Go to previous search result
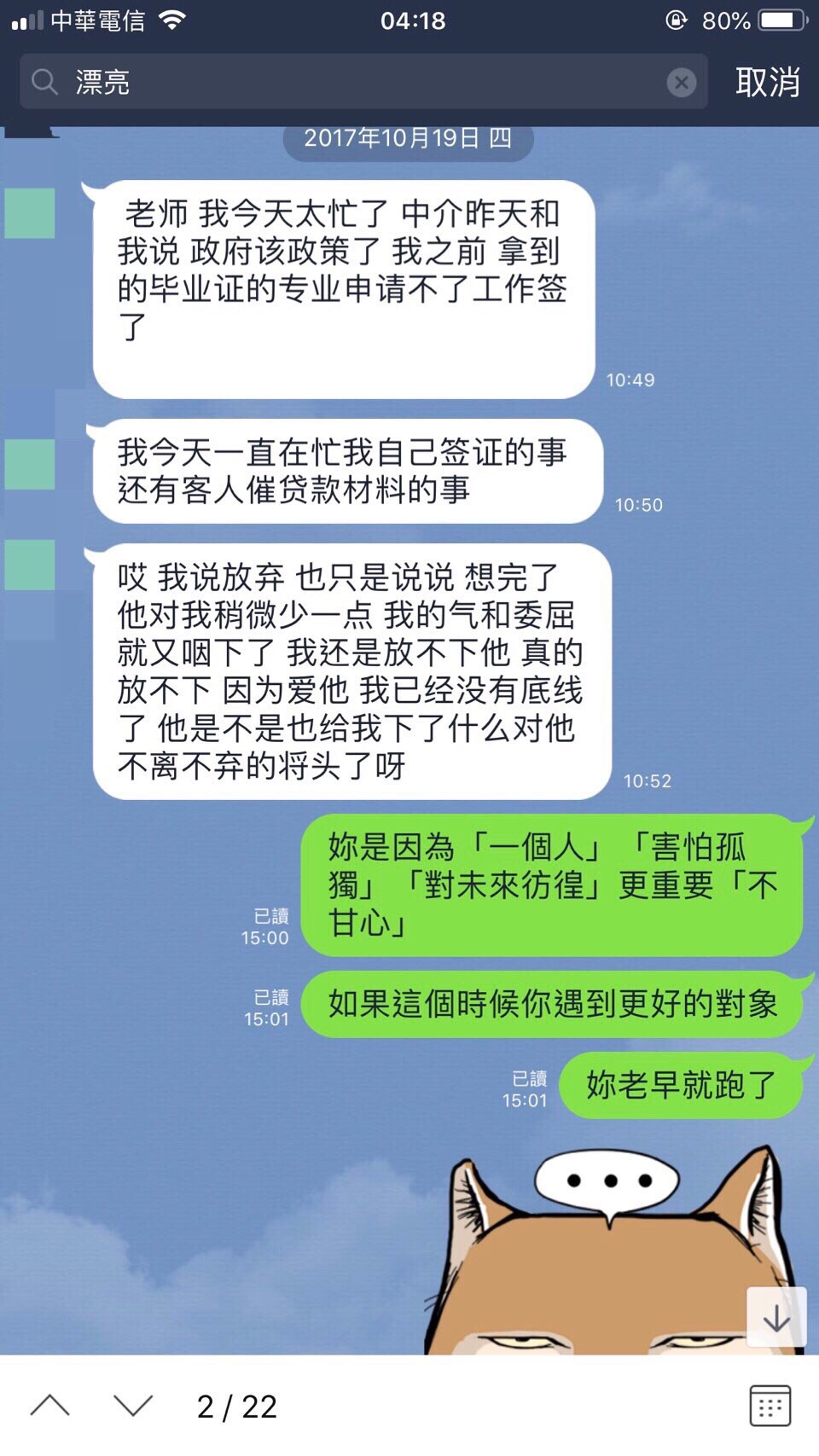This screenshot has height=1456, width=819. [50, 1405]
